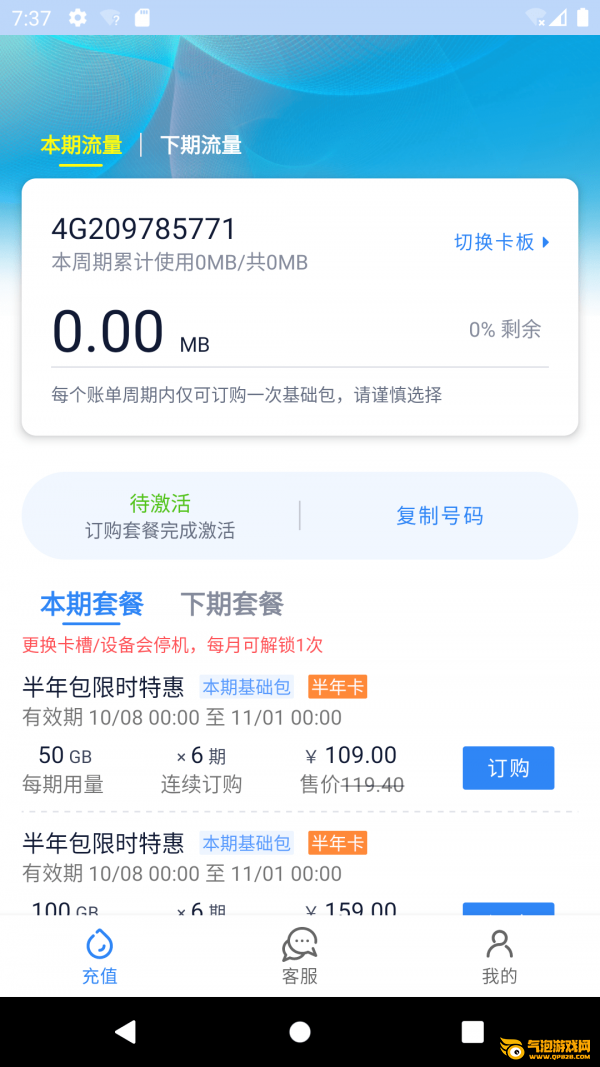The image size is (600, 1067).
Task: Select the 本期套餐 tab
Action: [92, 604]
